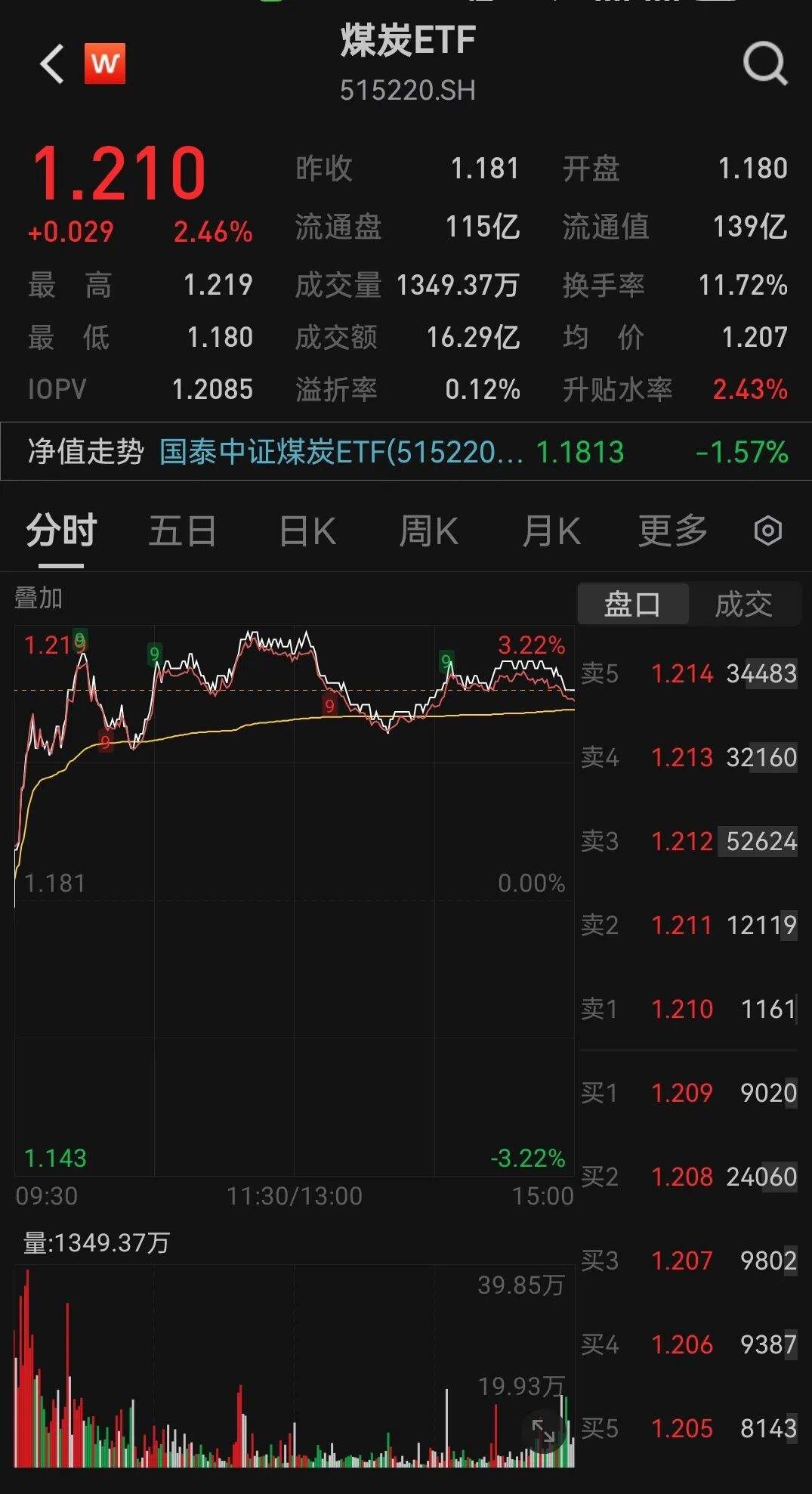Open the search magnifier icon
This screenshot has width=812, height=1494.
764,63
